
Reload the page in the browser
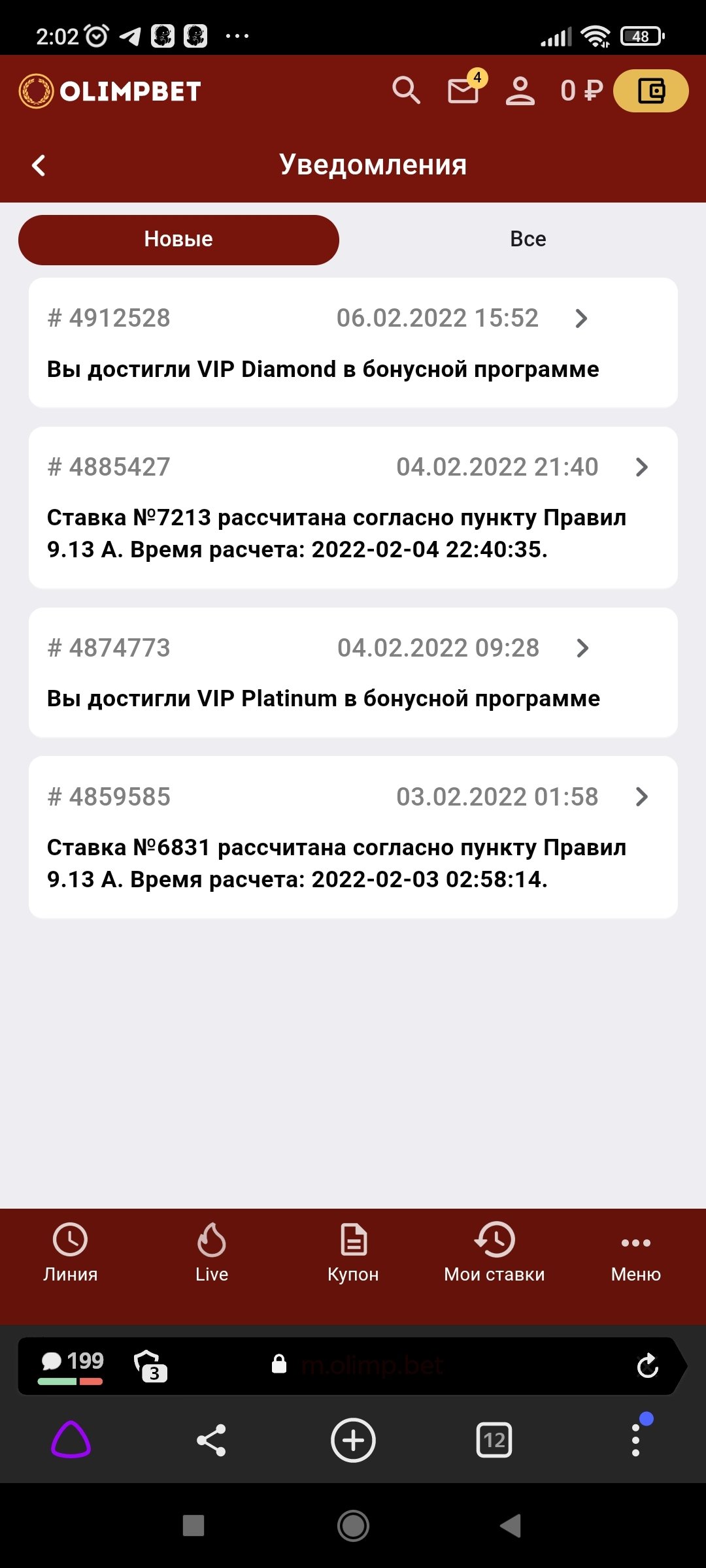(647, 1365)
